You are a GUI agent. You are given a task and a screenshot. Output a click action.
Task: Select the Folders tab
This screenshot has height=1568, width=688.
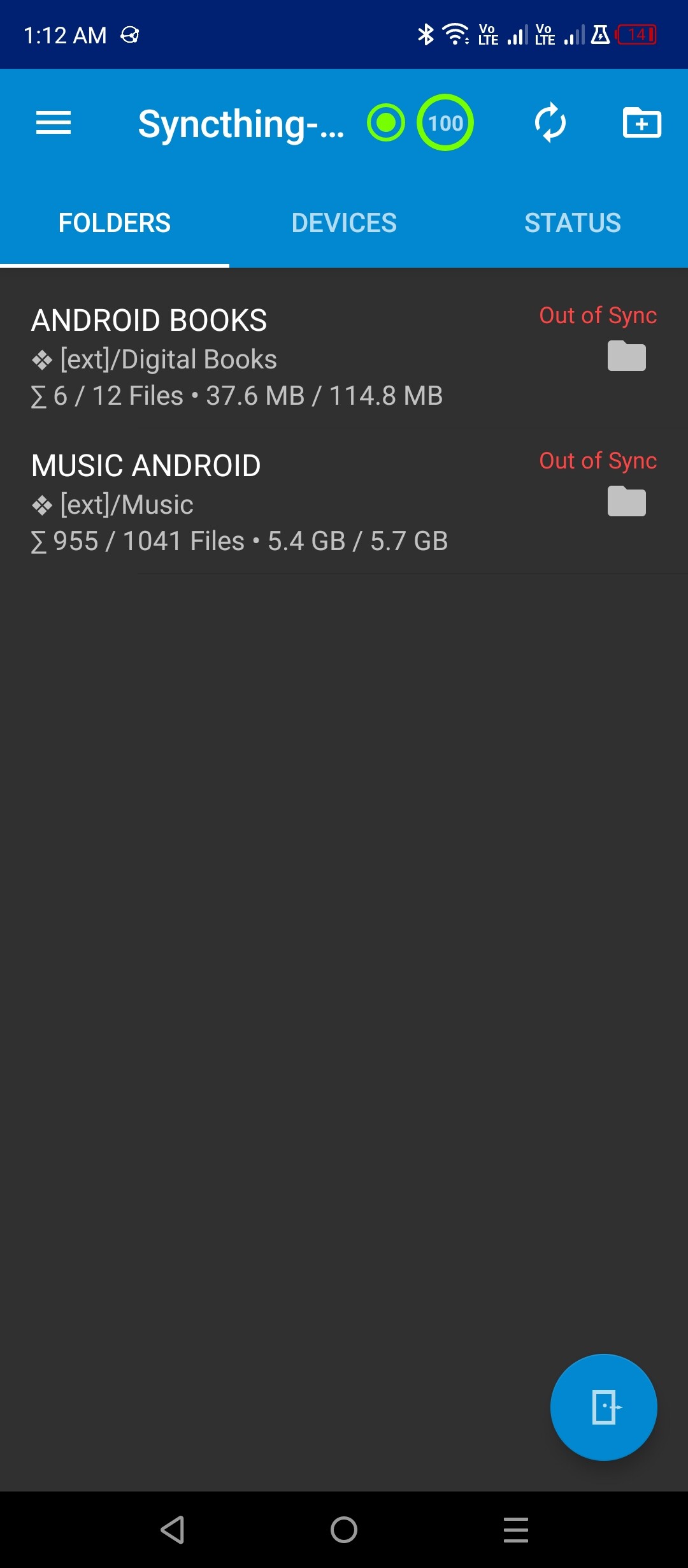[x=115, y=223]
